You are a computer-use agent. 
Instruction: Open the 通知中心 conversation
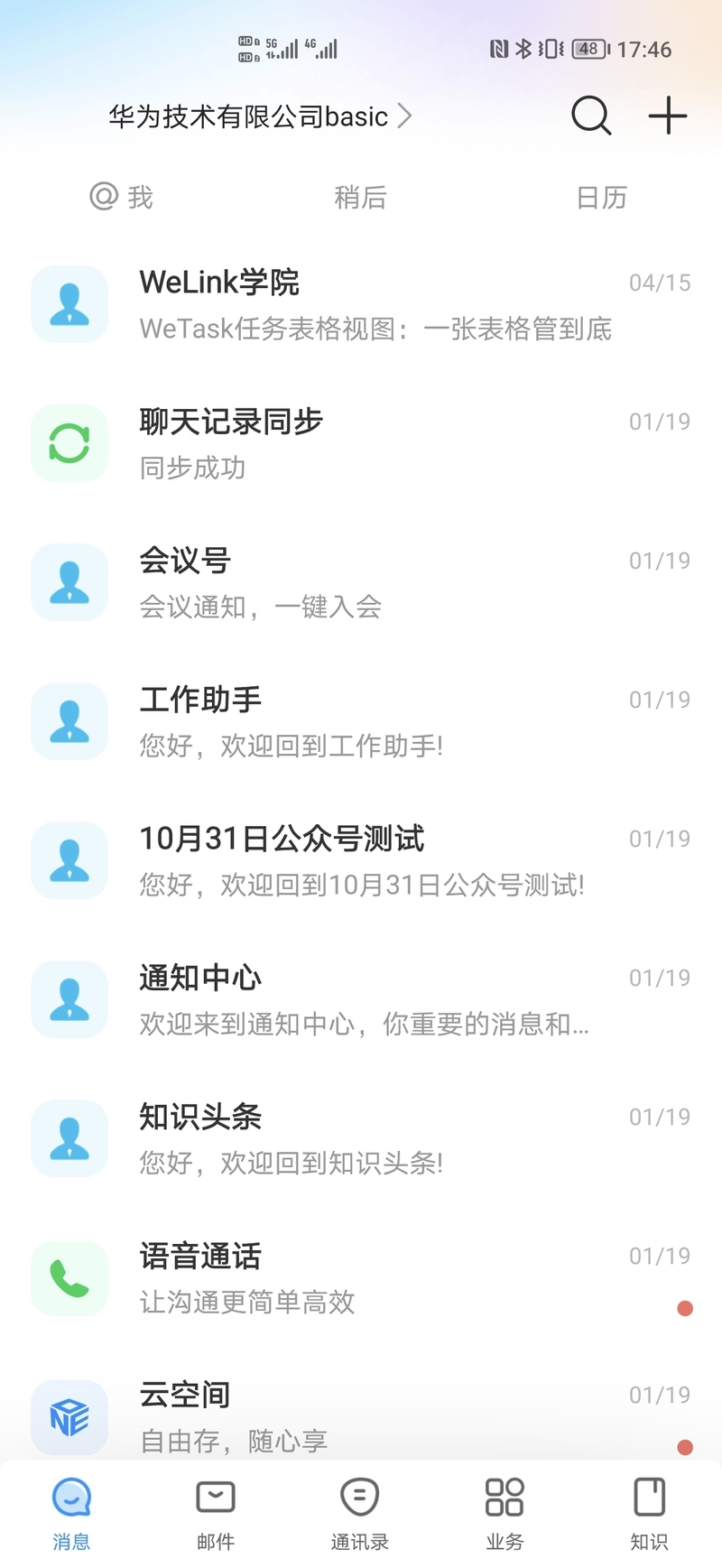(361, 999)
